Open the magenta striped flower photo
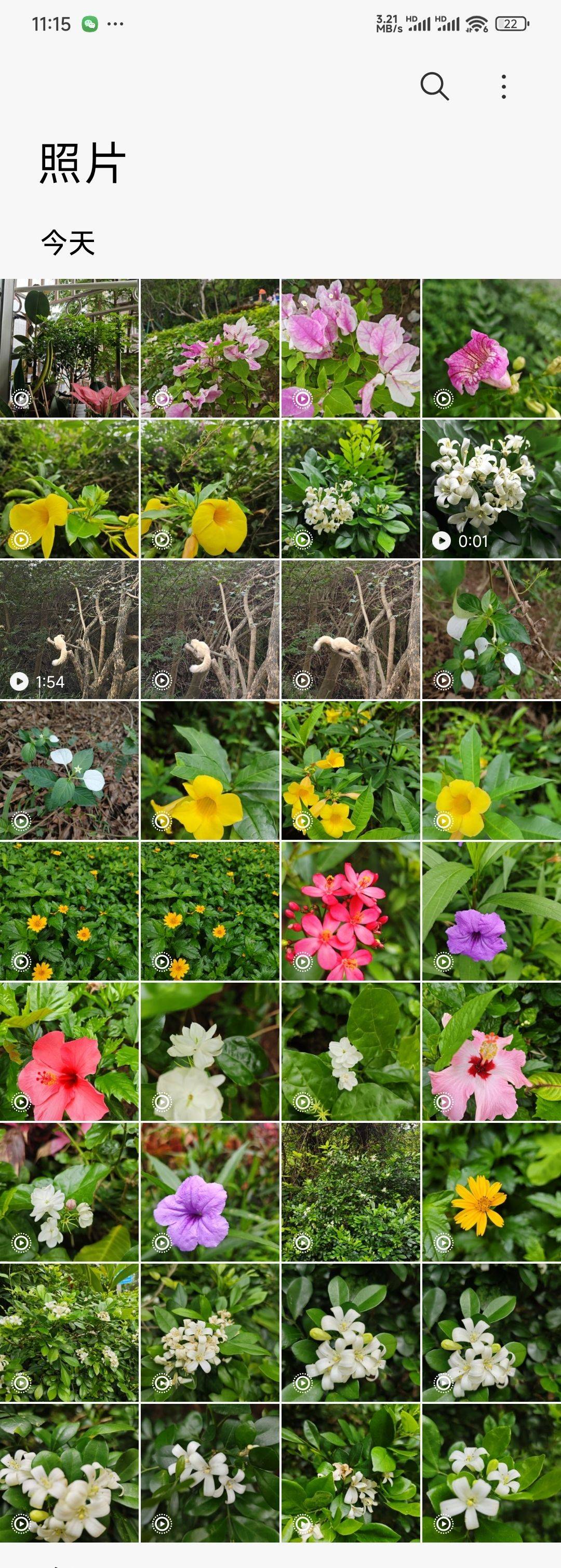Viewport: 561px width, 1568px height. point(491,348)
